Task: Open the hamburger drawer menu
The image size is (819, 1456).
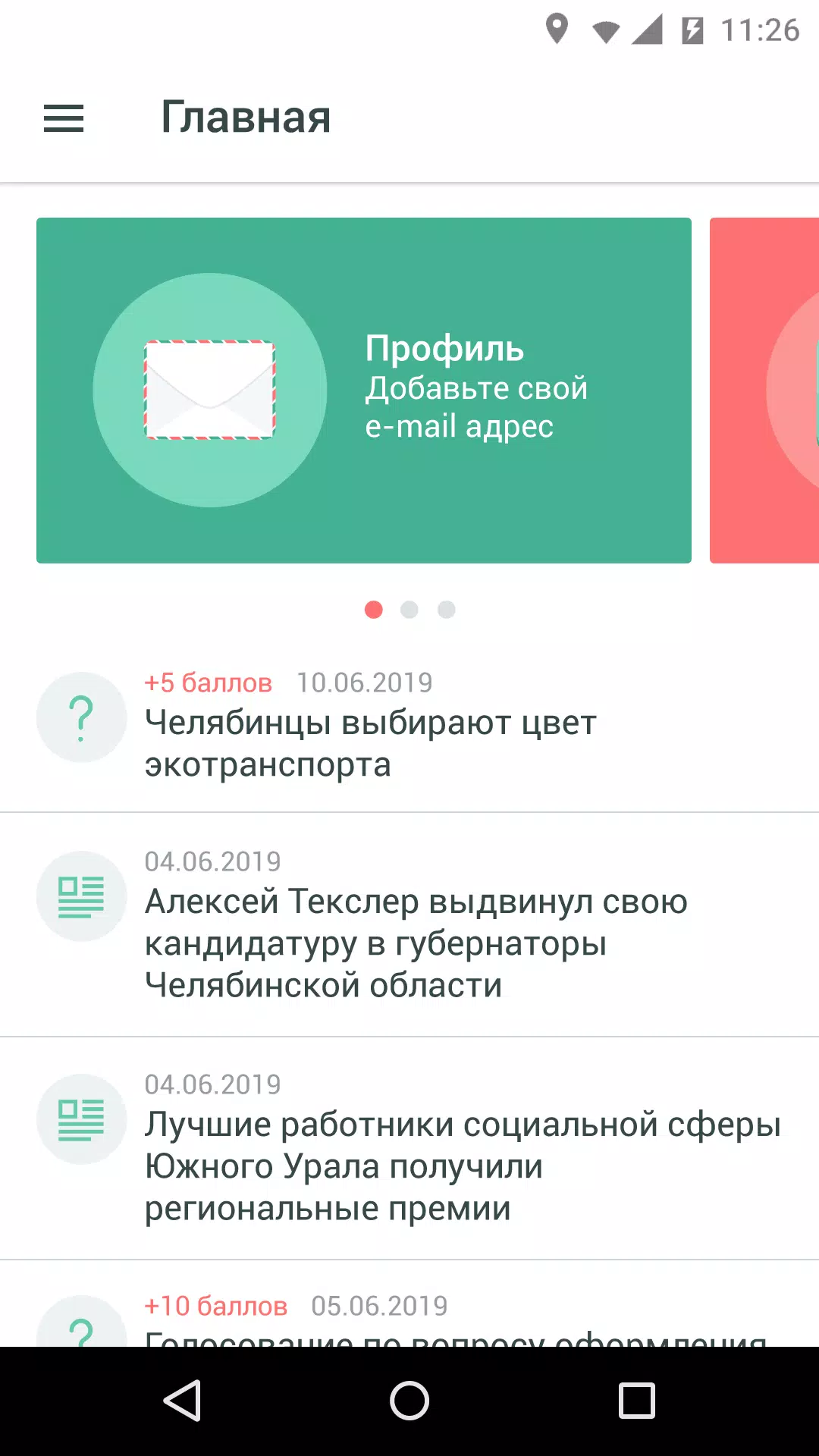Action: (x=64, y=118)
